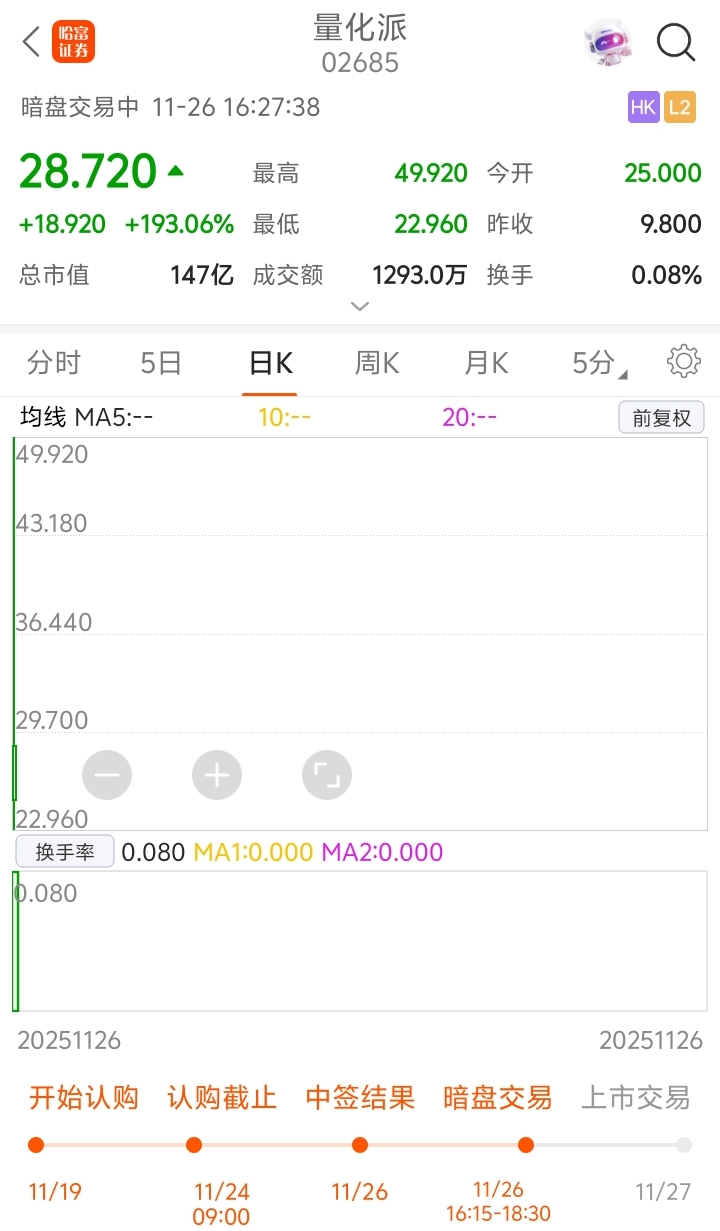Screen dimensions: 720x1231
Task: Zoom out the K-line chart
Action: 107,775
